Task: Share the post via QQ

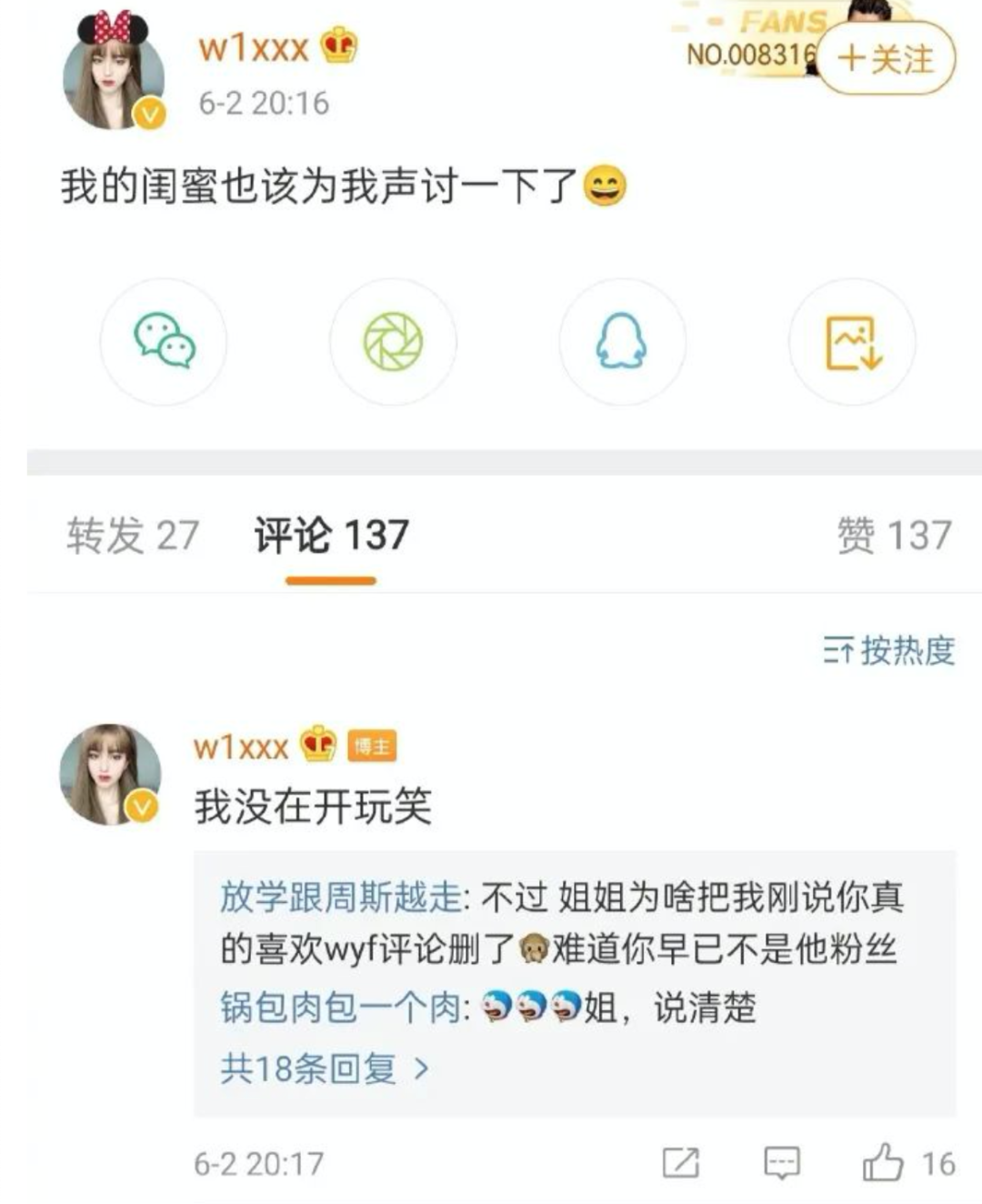Action: click(620, 343)
